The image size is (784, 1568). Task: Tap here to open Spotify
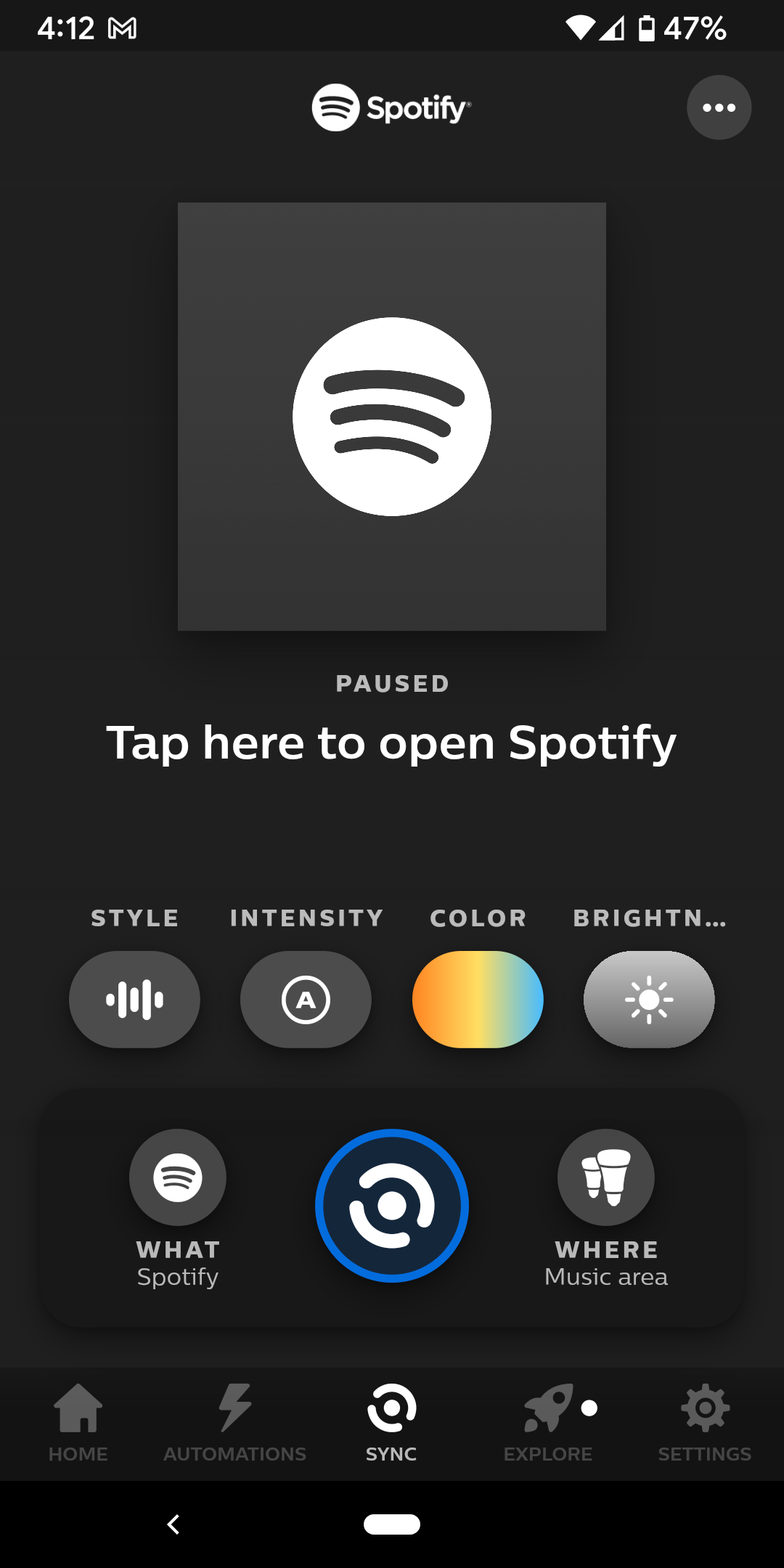coord(391,742)
